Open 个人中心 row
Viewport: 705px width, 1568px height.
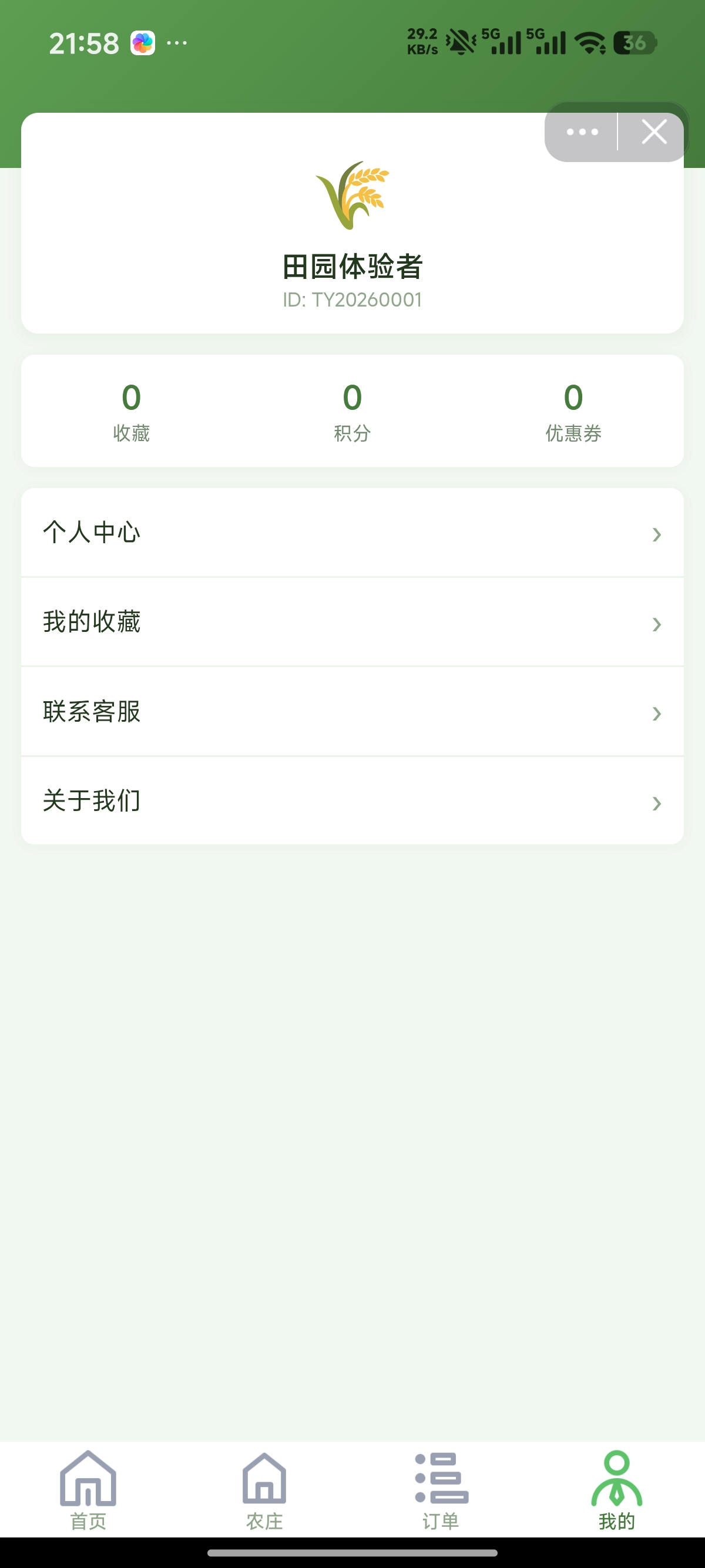coord(352,533)
